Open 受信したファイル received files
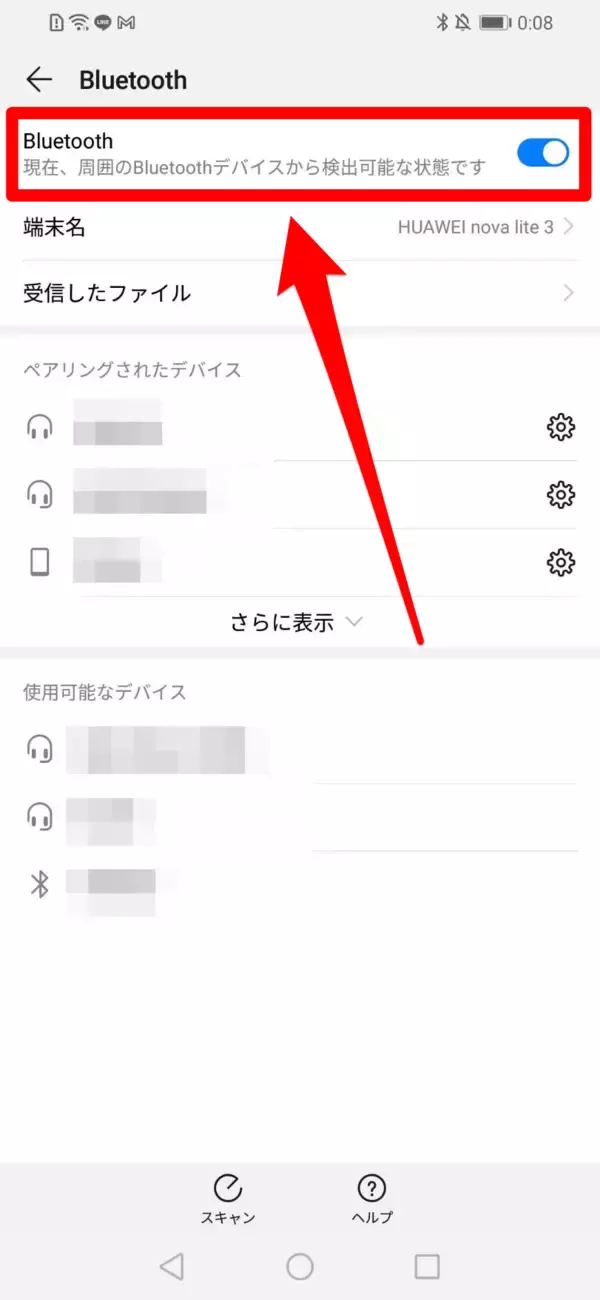The image size is (600, 1300). (x=300, y=293)
